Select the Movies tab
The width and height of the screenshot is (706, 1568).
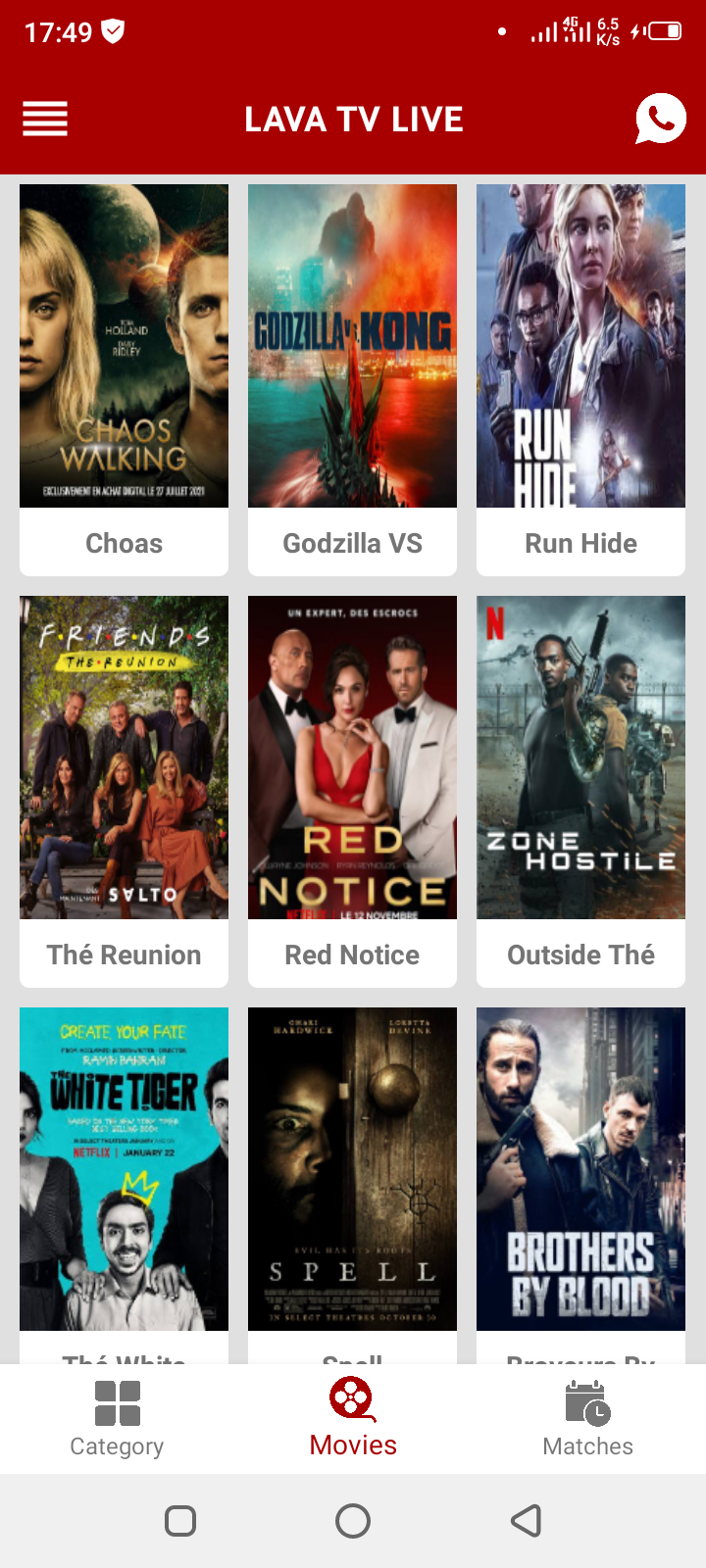[x=353, y=1419]
